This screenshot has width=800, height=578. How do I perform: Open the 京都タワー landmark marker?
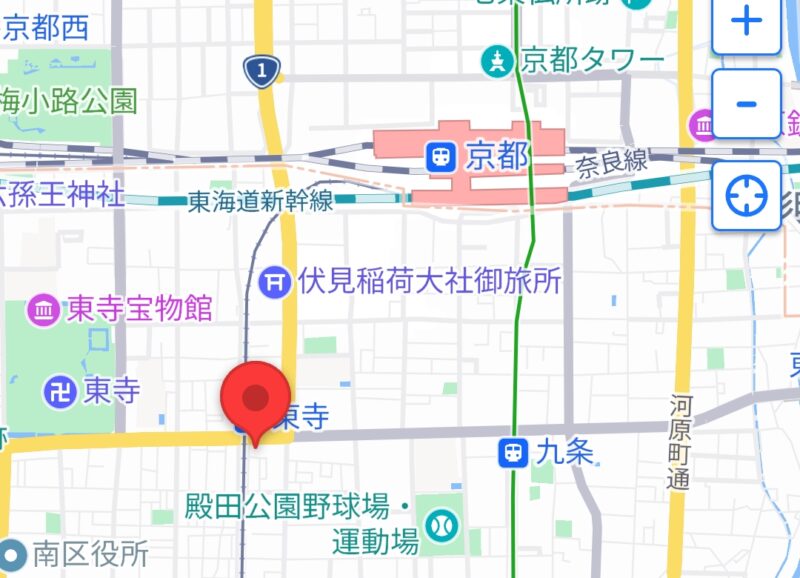496,61
